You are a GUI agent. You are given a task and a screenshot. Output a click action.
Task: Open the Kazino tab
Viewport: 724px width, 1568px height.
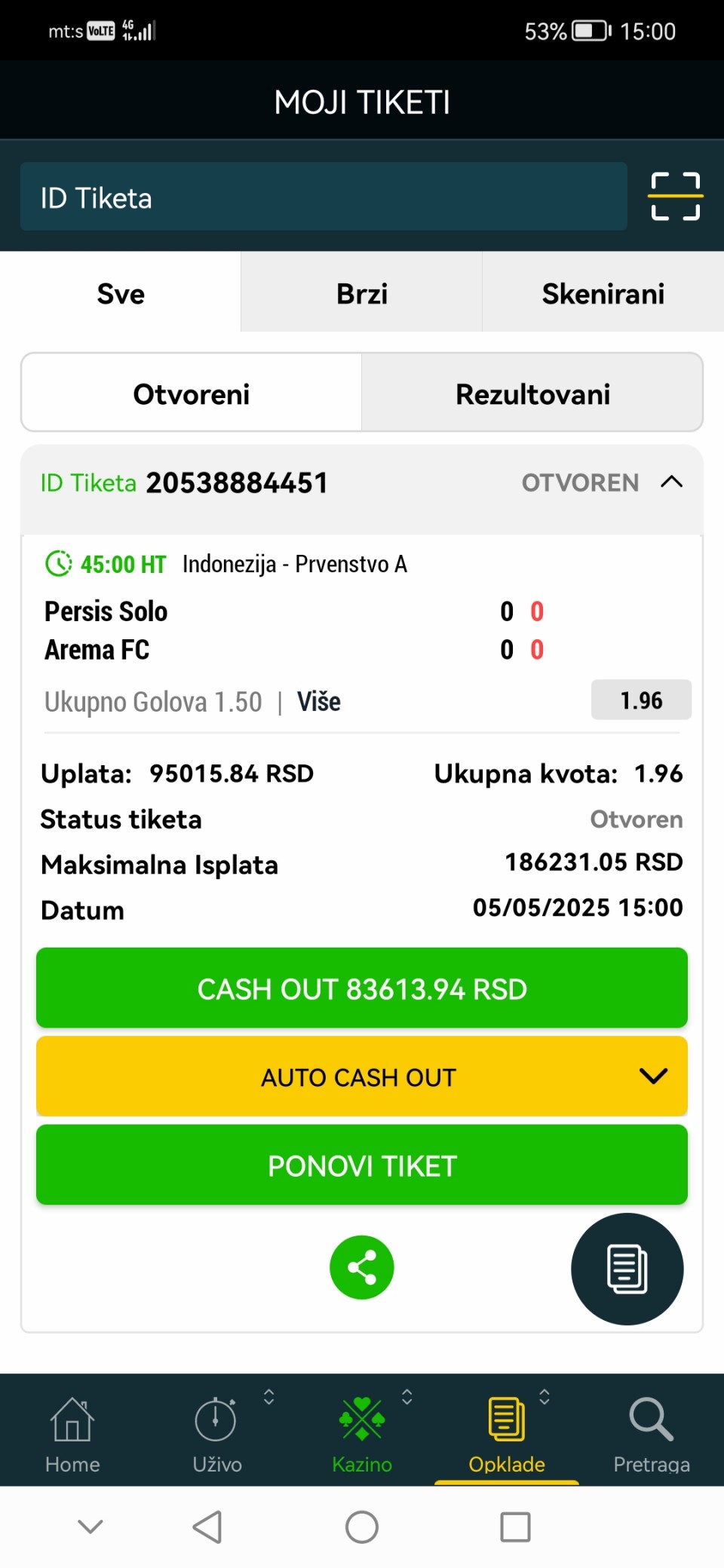(x=362, y=1434)
